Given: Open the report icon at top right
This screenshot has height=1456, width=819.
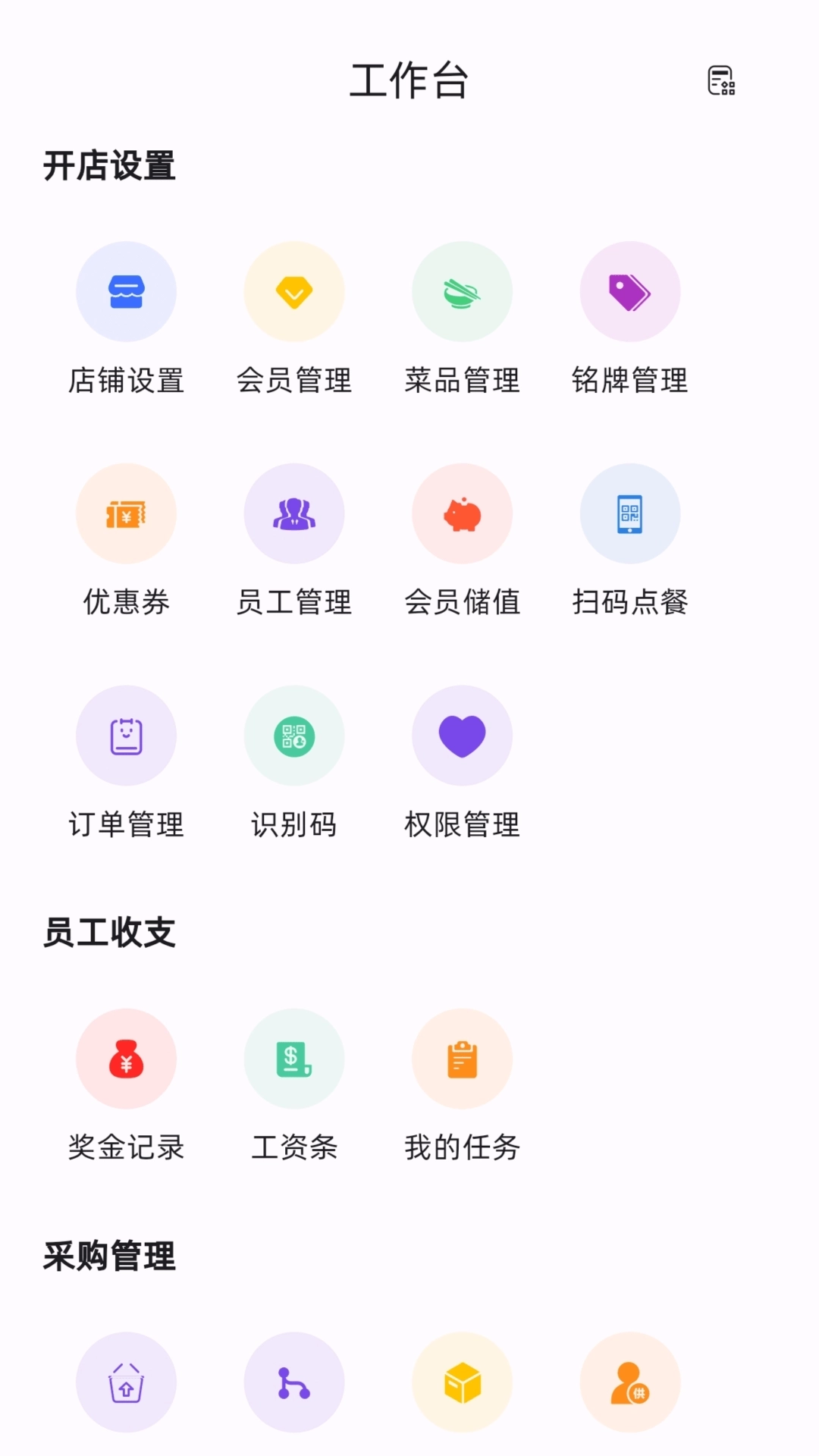Looking at the screenshot, I should (720, 81).
